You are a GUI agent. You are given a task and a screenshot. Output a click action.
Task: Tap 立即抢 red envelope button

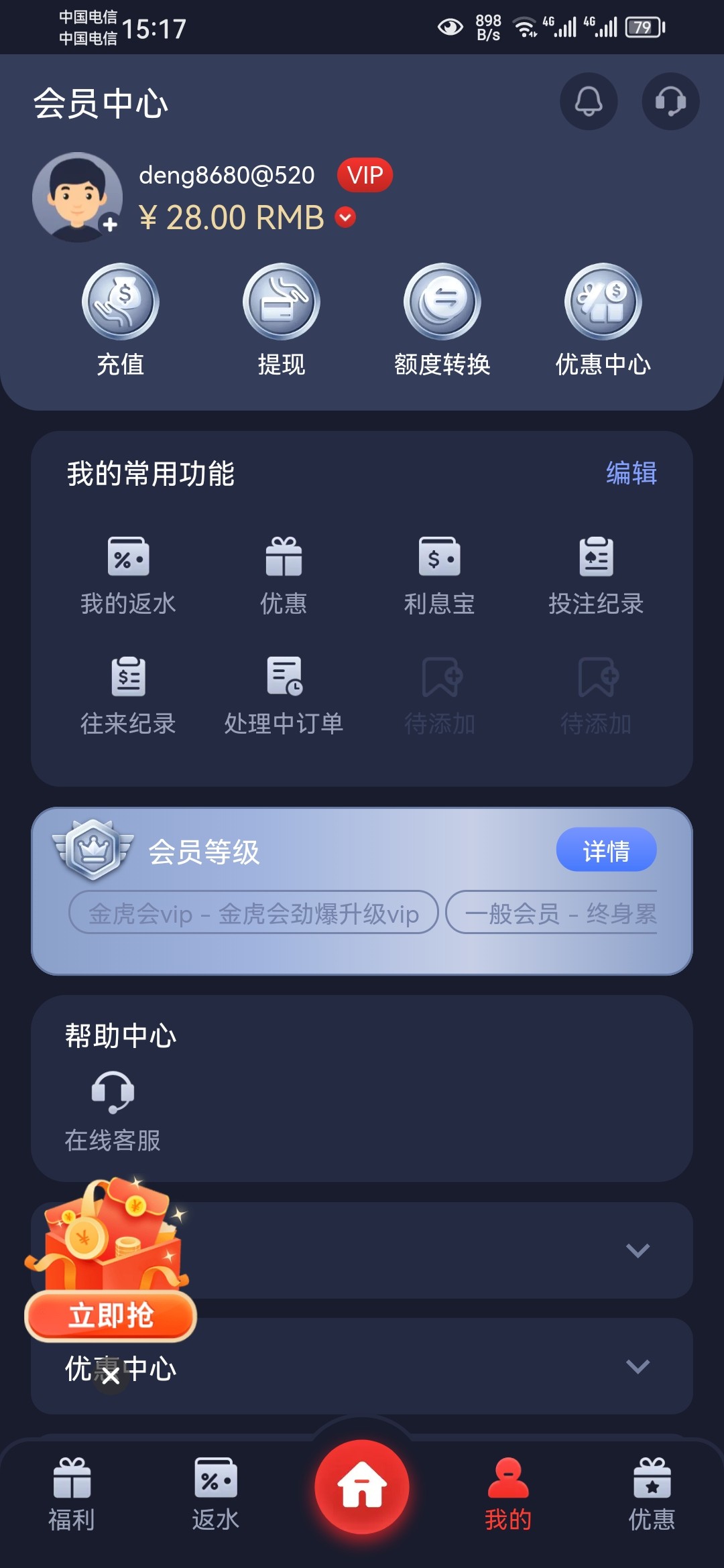tap(111, 1315)
